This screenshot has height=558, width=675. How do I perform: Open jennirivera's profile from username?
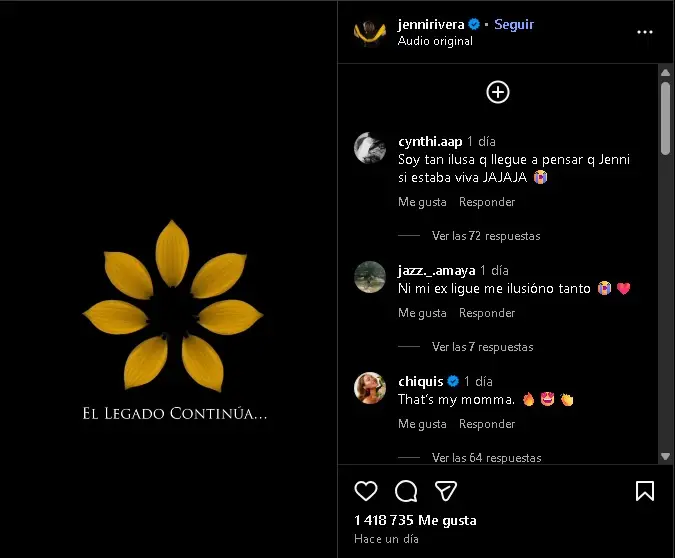[x=431, y=24]
